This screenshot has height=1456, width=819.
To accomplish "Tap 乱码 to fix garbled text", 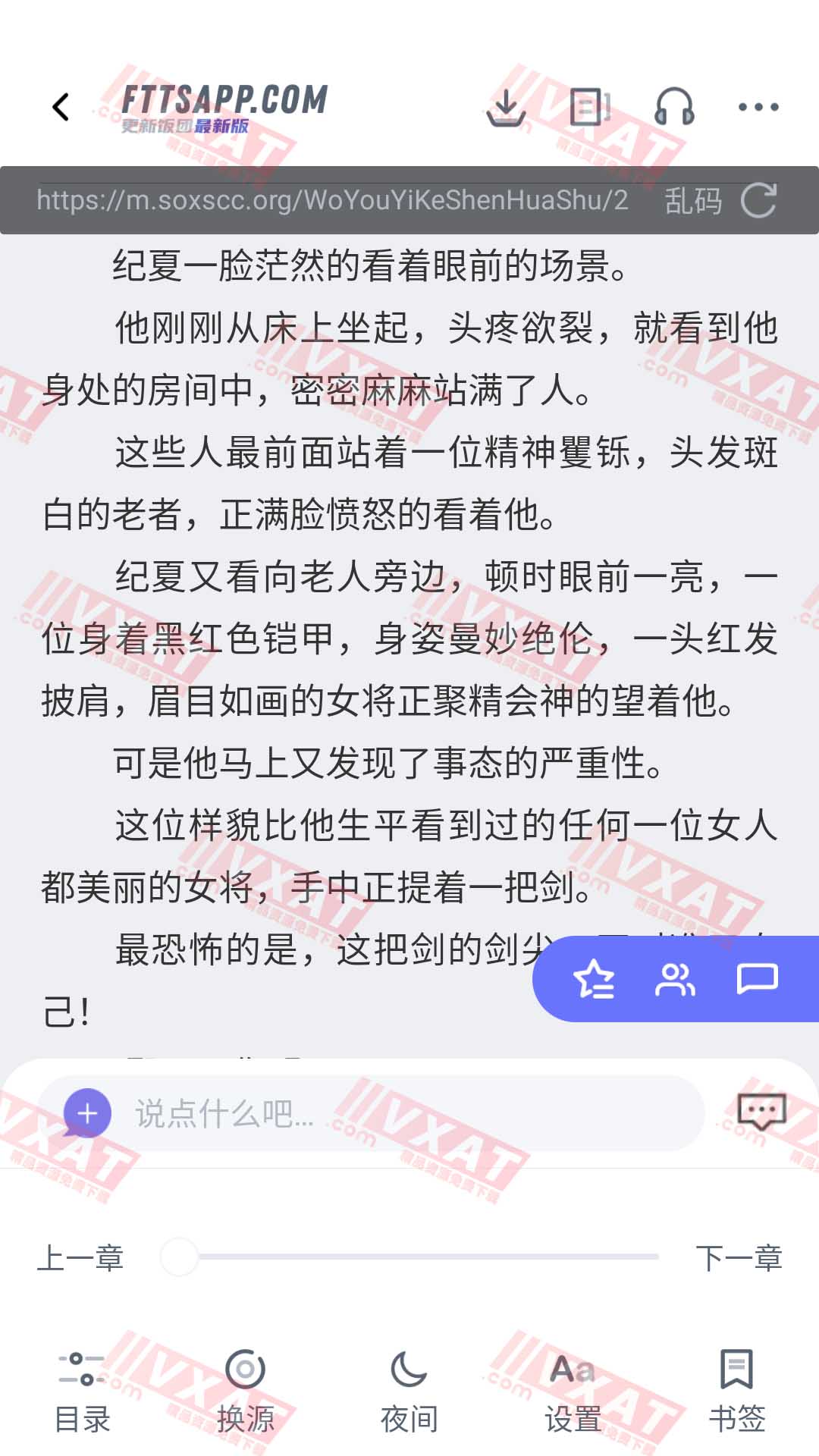I will pos(692,201).
